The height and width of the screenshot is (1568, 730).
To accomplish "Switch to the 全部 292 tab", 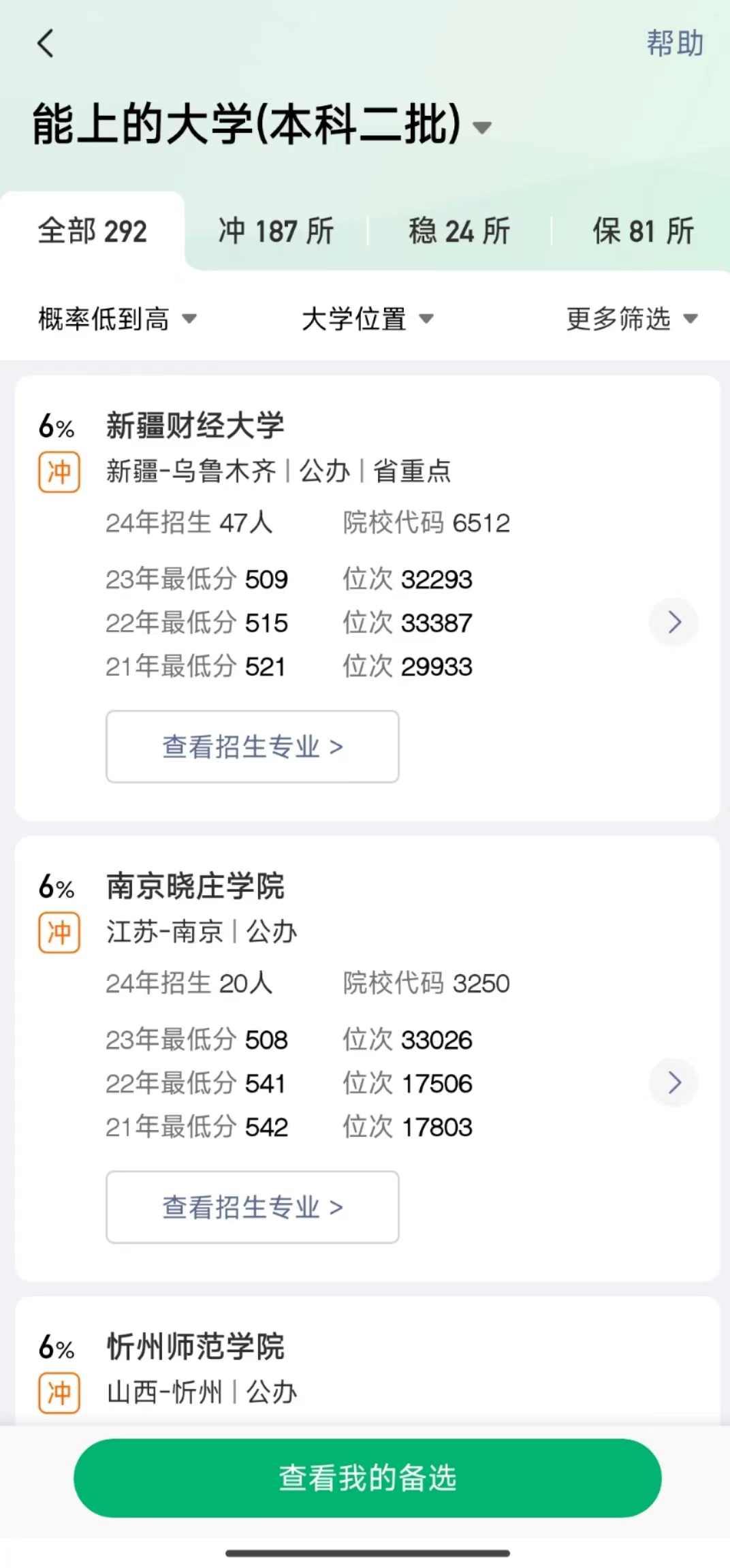I will [93, 232].
